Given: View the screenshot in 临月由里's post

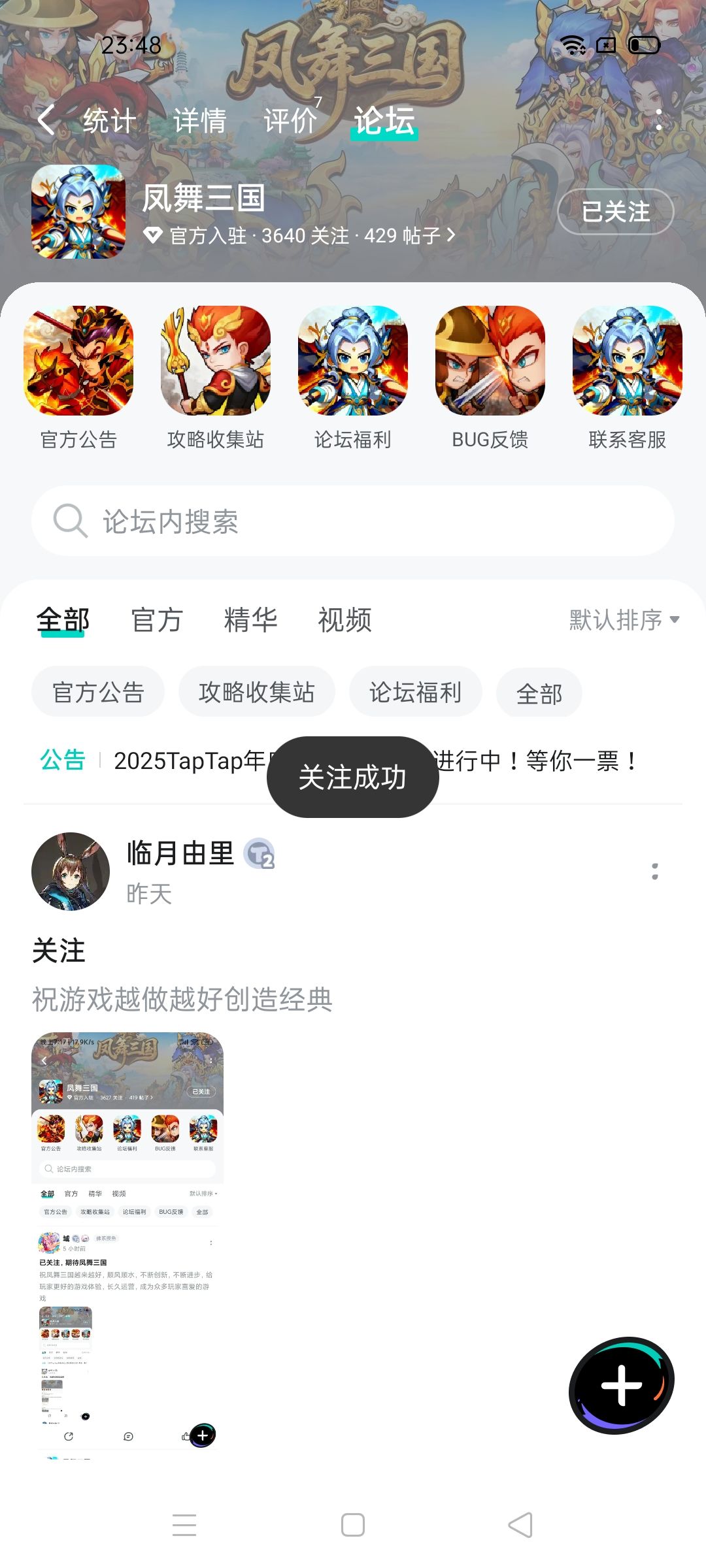Looking at the screenshot, I should [127, 1245].
